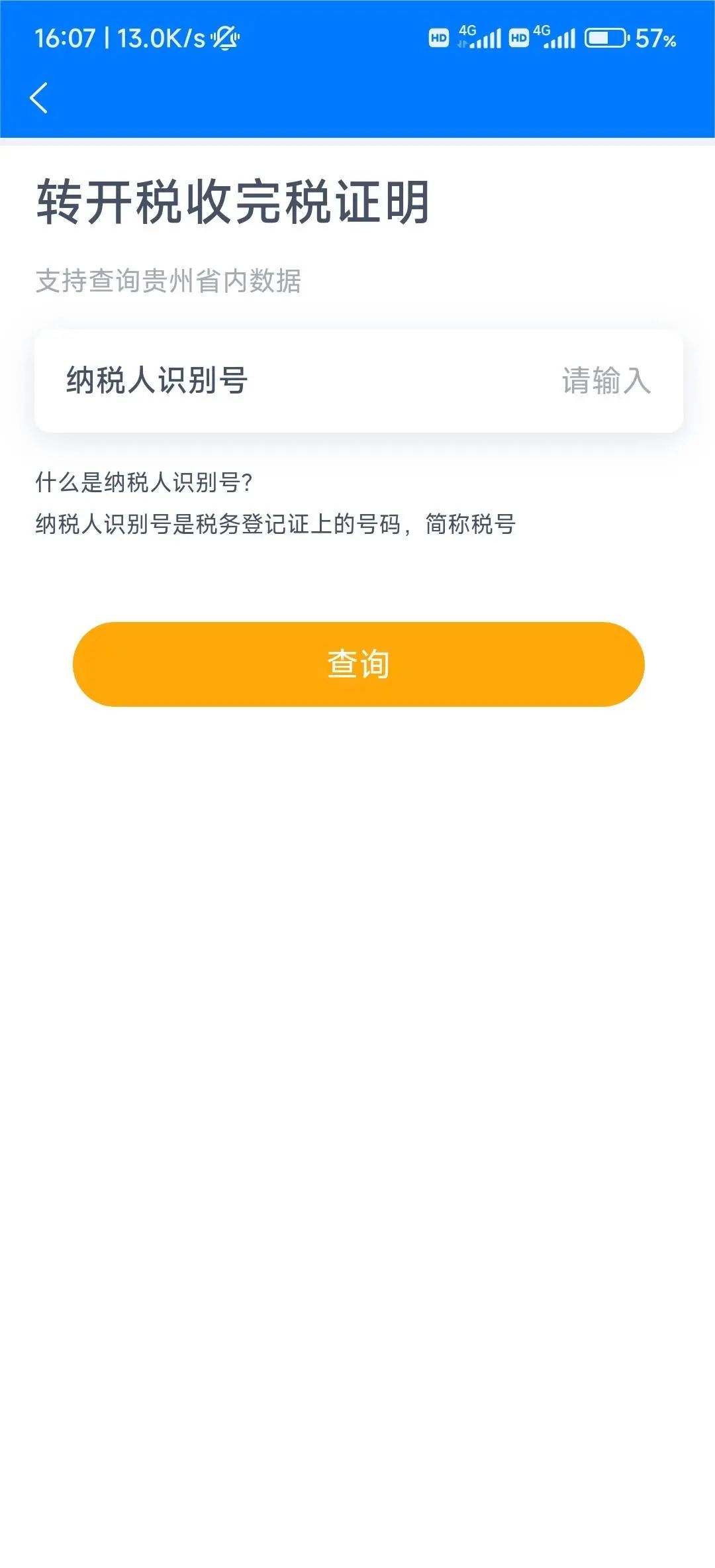Tap the subtitle 支持查询贵州省内数据

click(169, 280)
